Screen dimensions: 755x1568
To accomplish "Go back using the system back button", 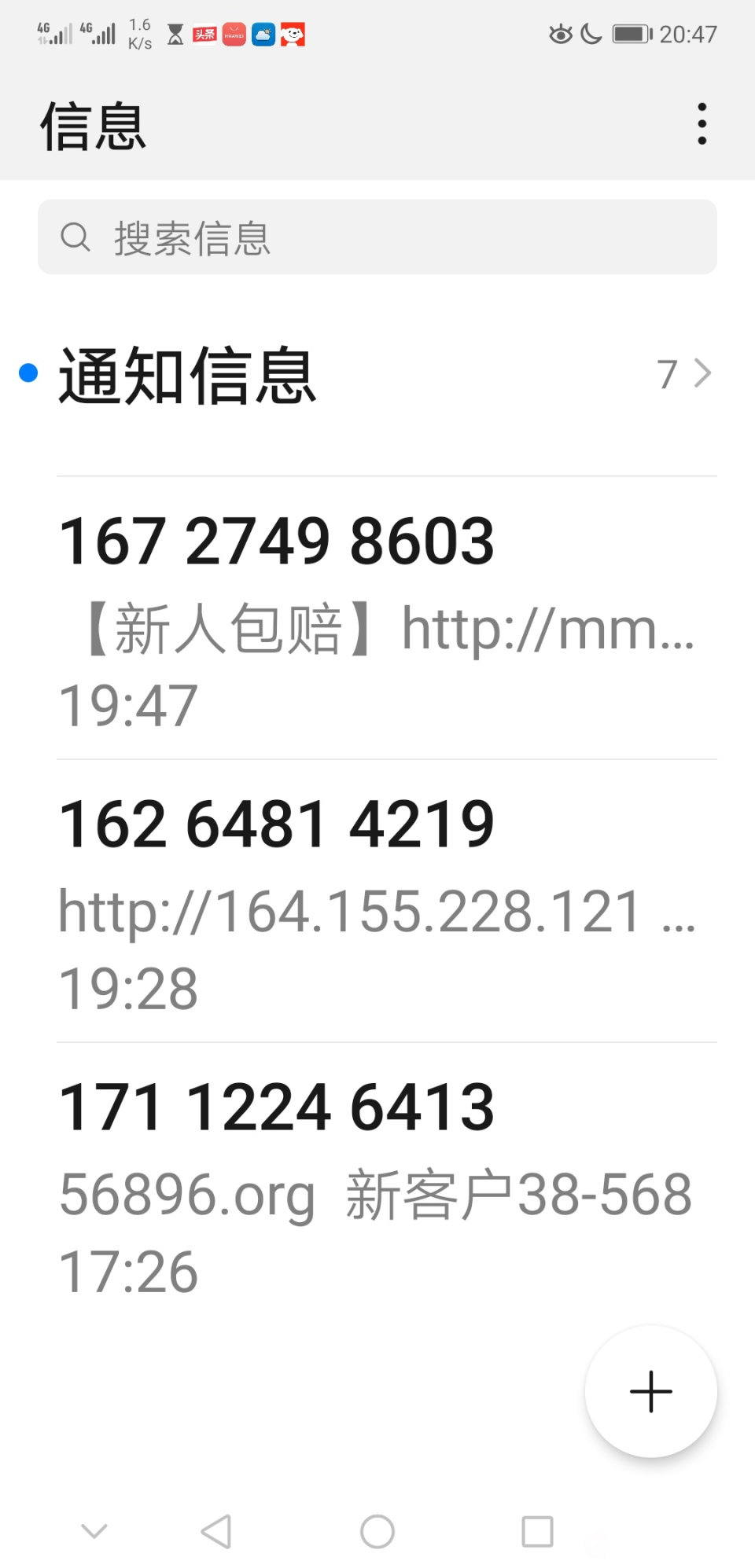I will point(216,1531).
